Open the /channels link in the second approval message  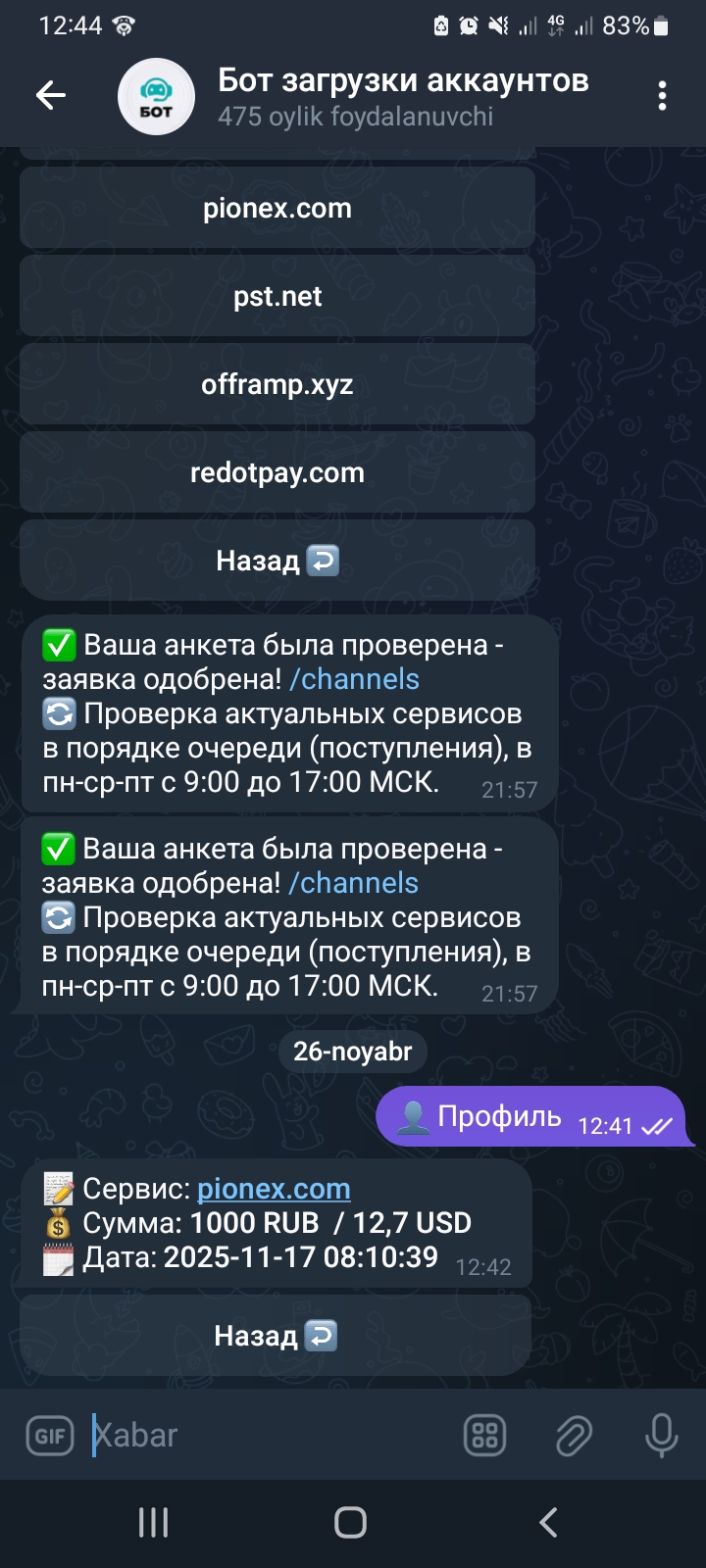tap(353, 883)
